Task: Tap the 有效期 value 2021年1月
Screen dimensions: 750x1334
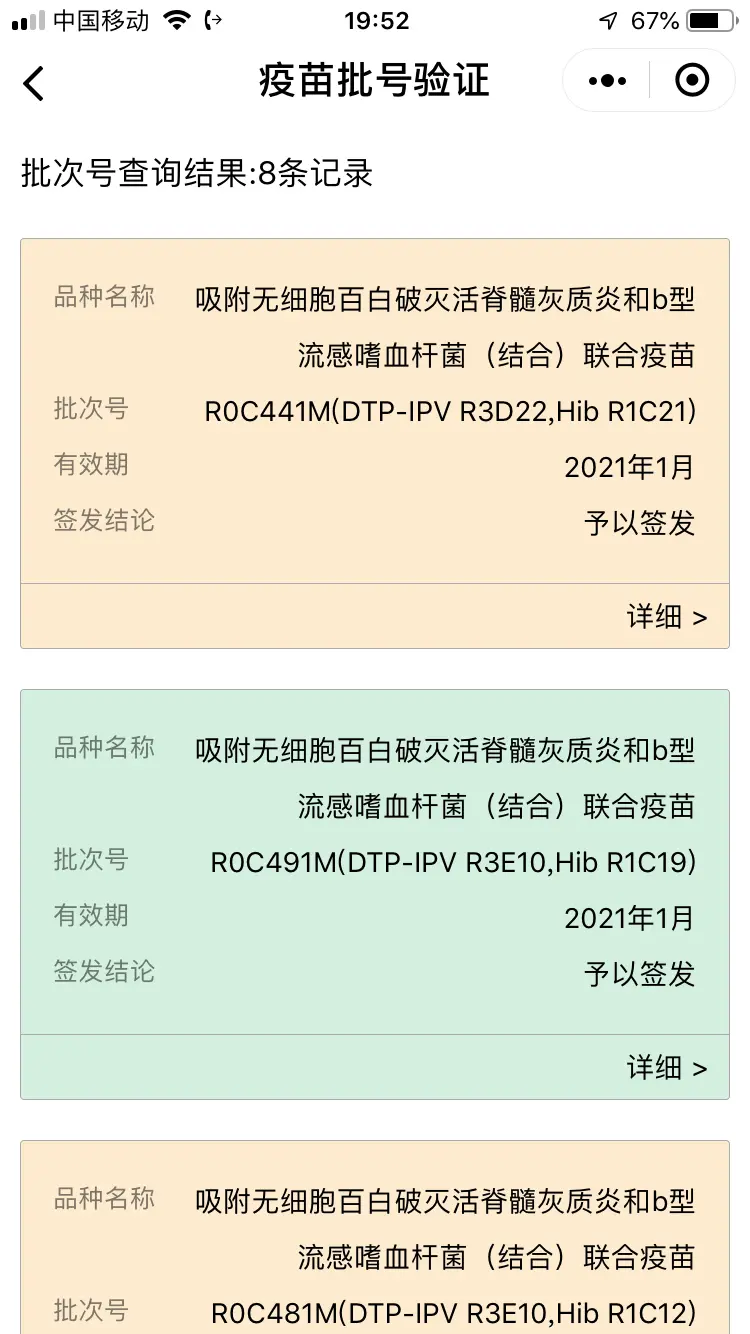Action: coord(628,466)
